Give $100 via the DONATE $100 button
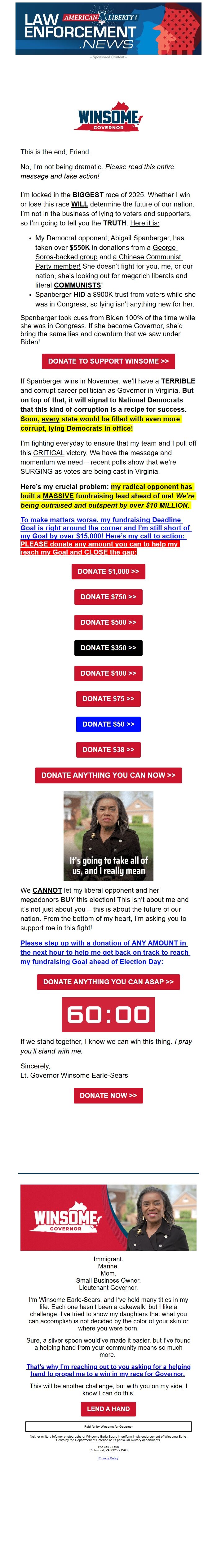 pyautogui.click(x=108, y=673)
